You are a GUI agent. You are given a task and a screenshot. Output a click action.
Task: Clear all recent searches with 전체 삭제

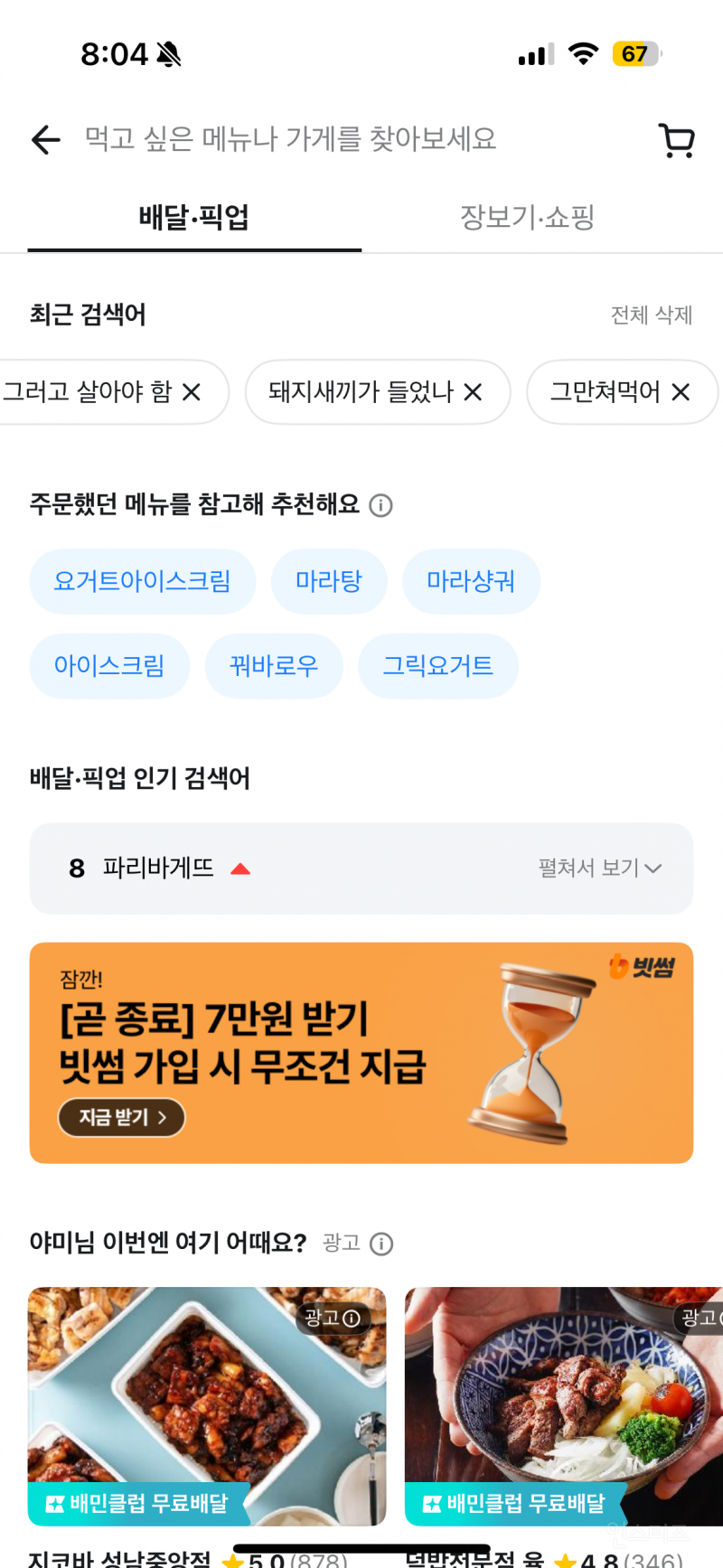(651, 315)
